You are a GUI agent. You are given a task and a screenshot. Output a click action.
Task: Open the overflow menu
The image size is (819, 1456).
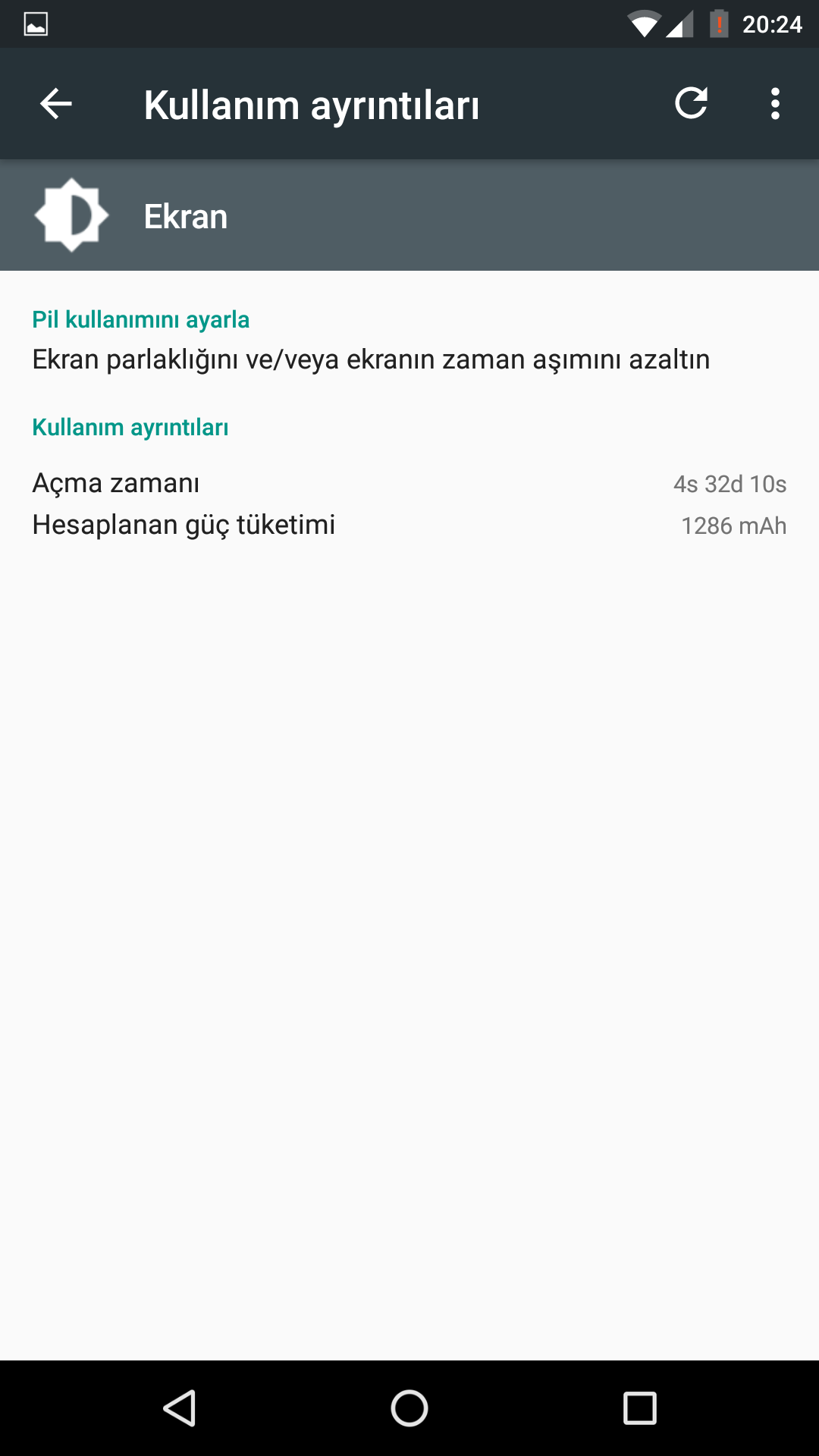[774, 104]
